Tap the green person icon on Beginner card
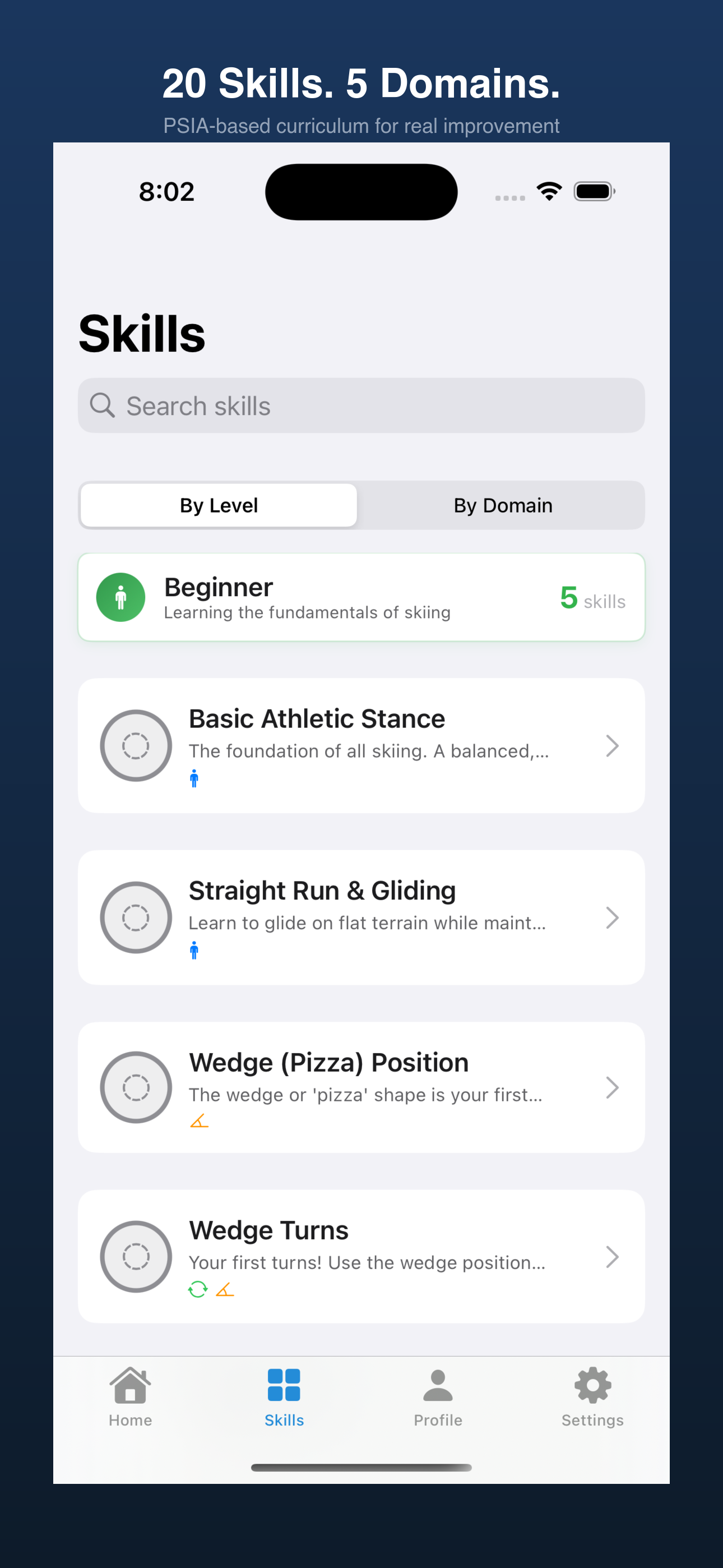Image resolution: width=723 pixels, height=1568 pixels. [120, 597]
